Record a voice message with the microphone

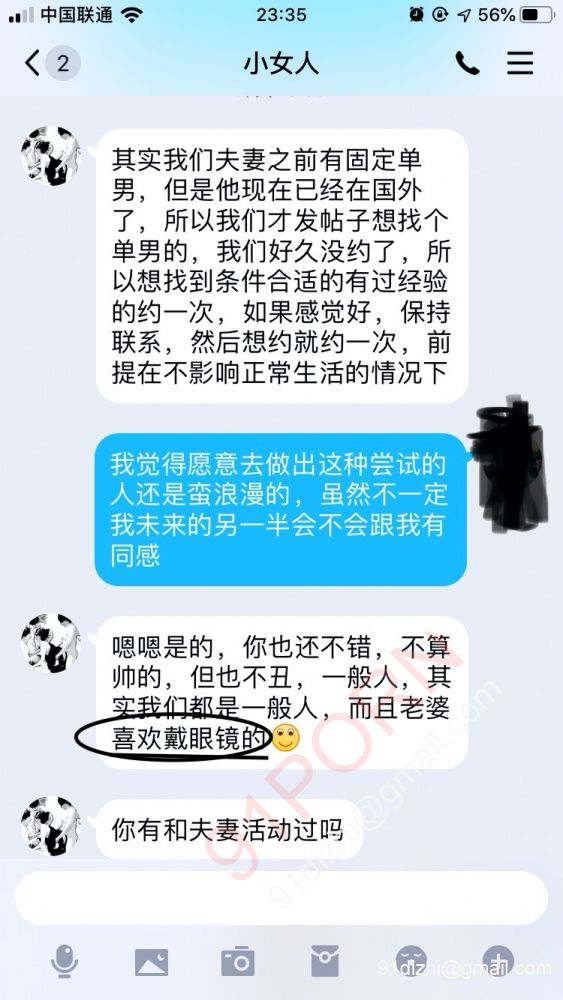[x=64, y=962]
